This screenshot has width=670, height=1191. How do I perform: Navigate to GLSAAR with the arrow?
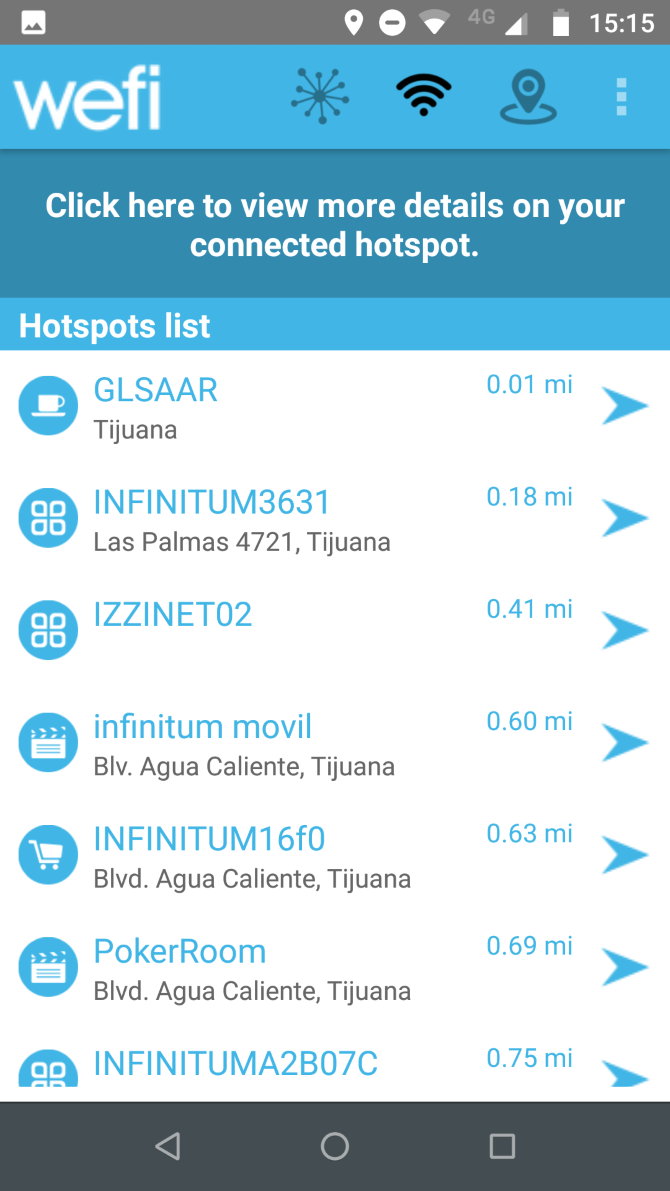tap(625, 406)
